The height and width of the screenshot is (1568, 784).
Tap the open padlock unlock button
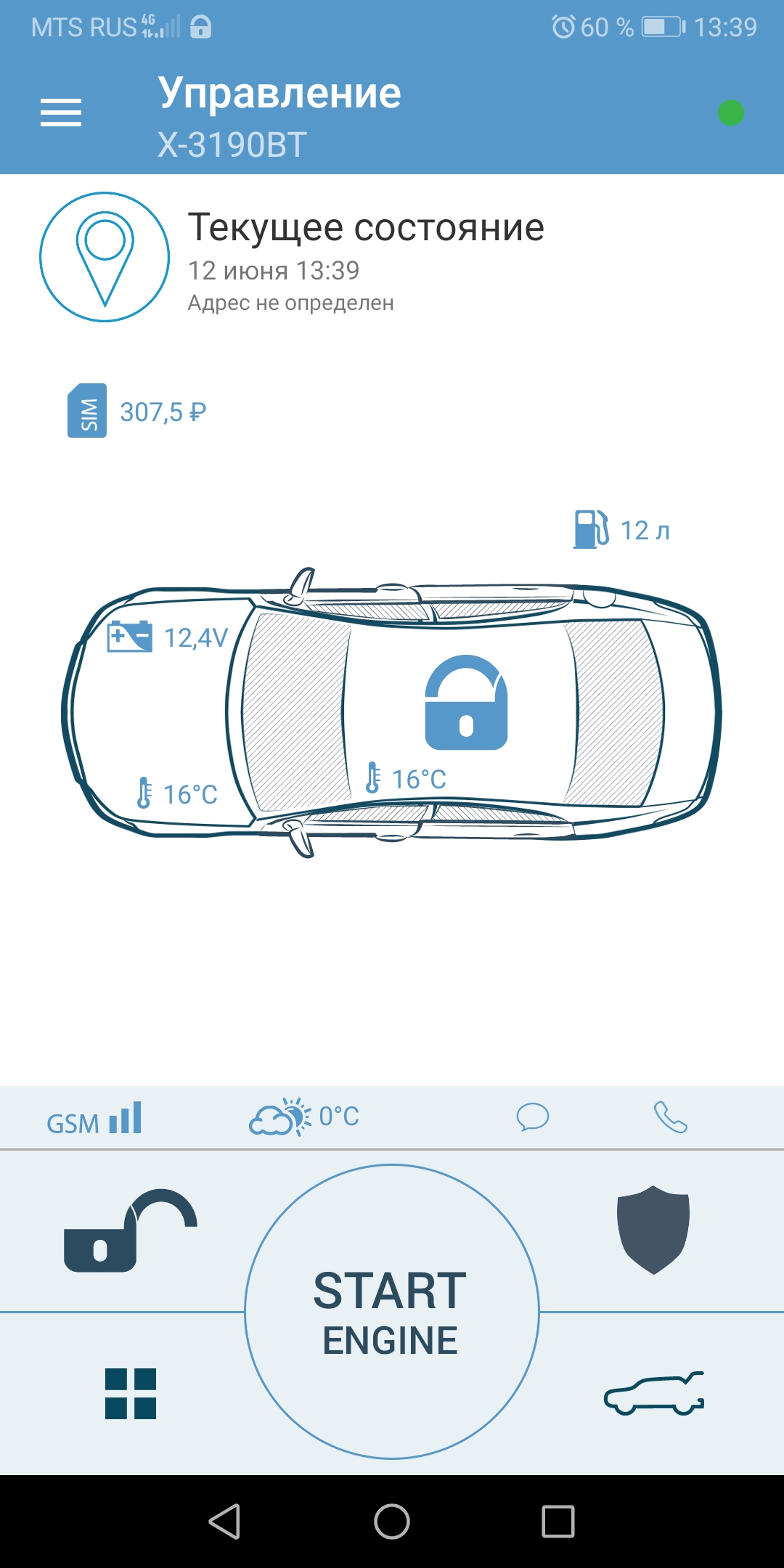tap(131, 1230)
